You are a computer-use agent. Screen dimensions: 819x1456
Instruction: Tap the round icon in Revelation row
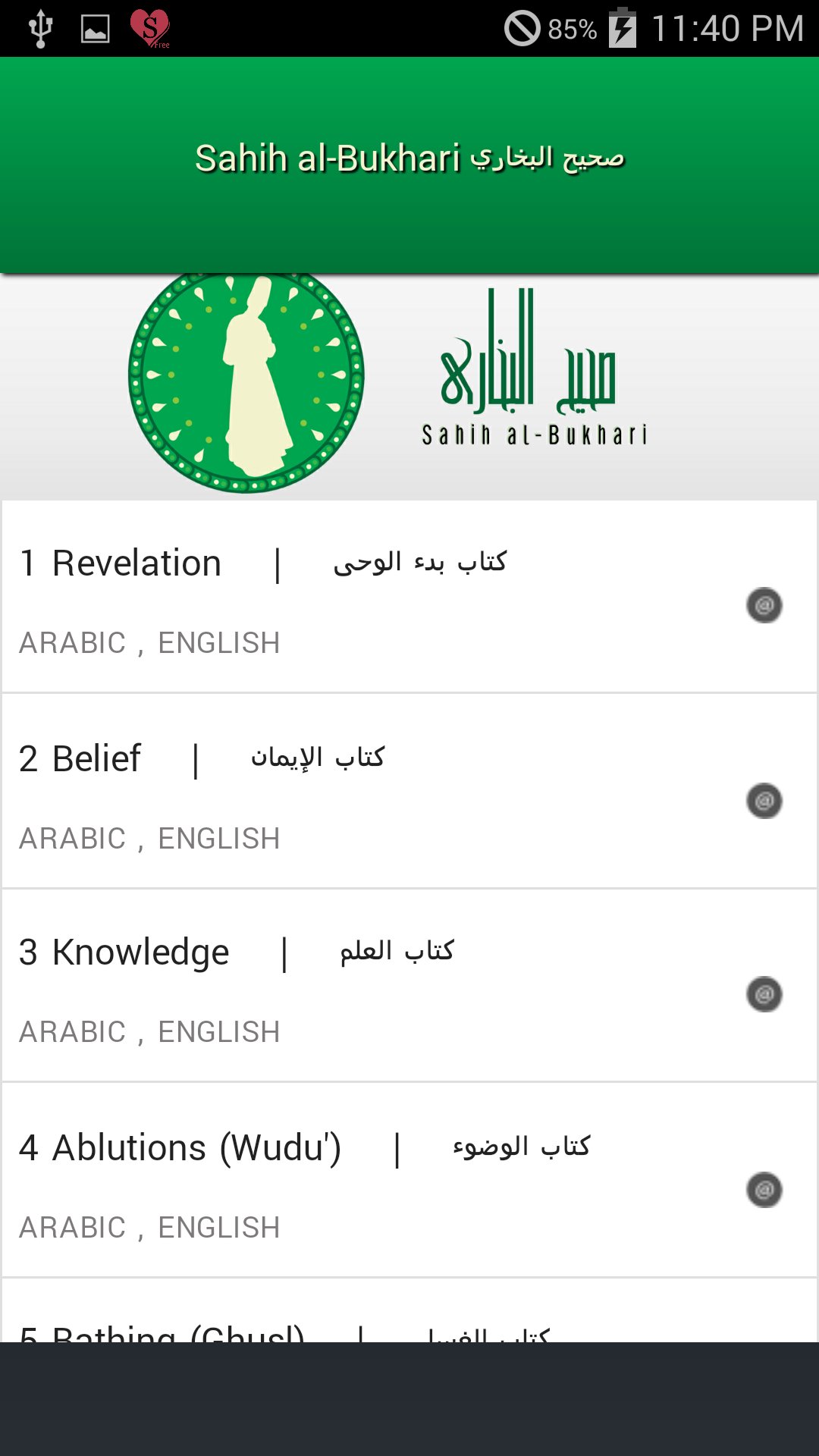click(x=764, y=605)
